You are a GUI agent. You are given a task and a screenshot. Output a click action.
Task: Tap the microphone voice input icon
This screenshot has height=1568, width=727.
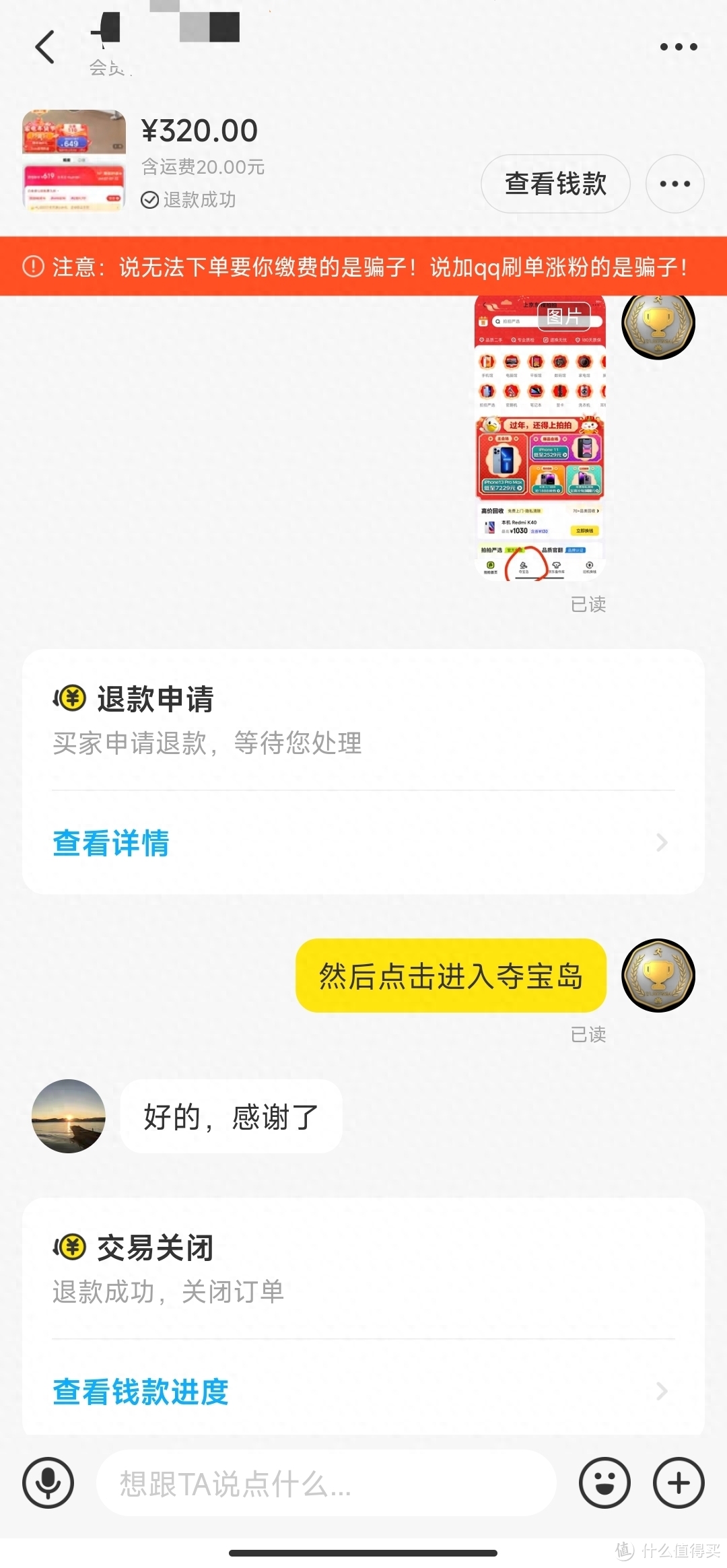(x=47, y=1482)
